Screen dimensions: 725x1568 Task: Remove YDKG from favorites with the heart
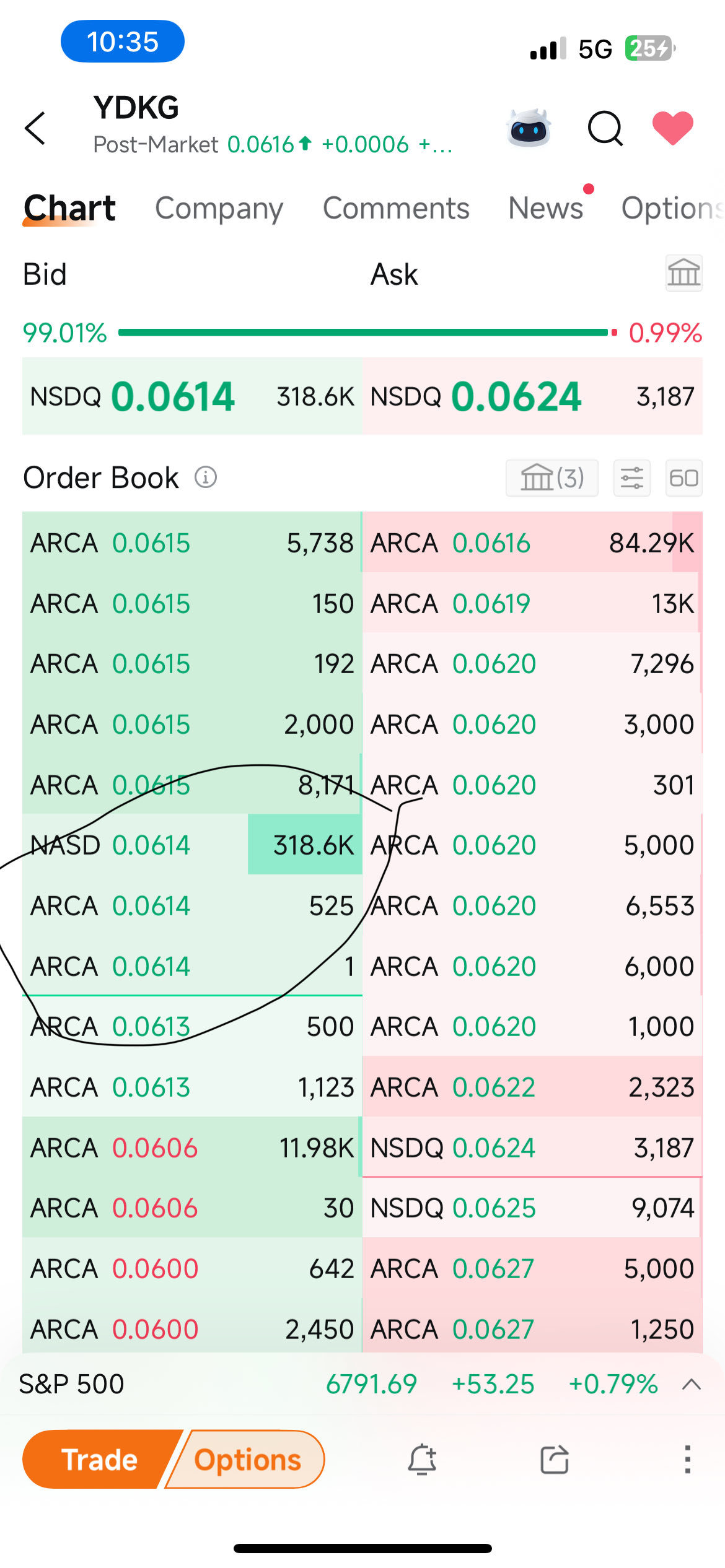[x=673, y=128]
